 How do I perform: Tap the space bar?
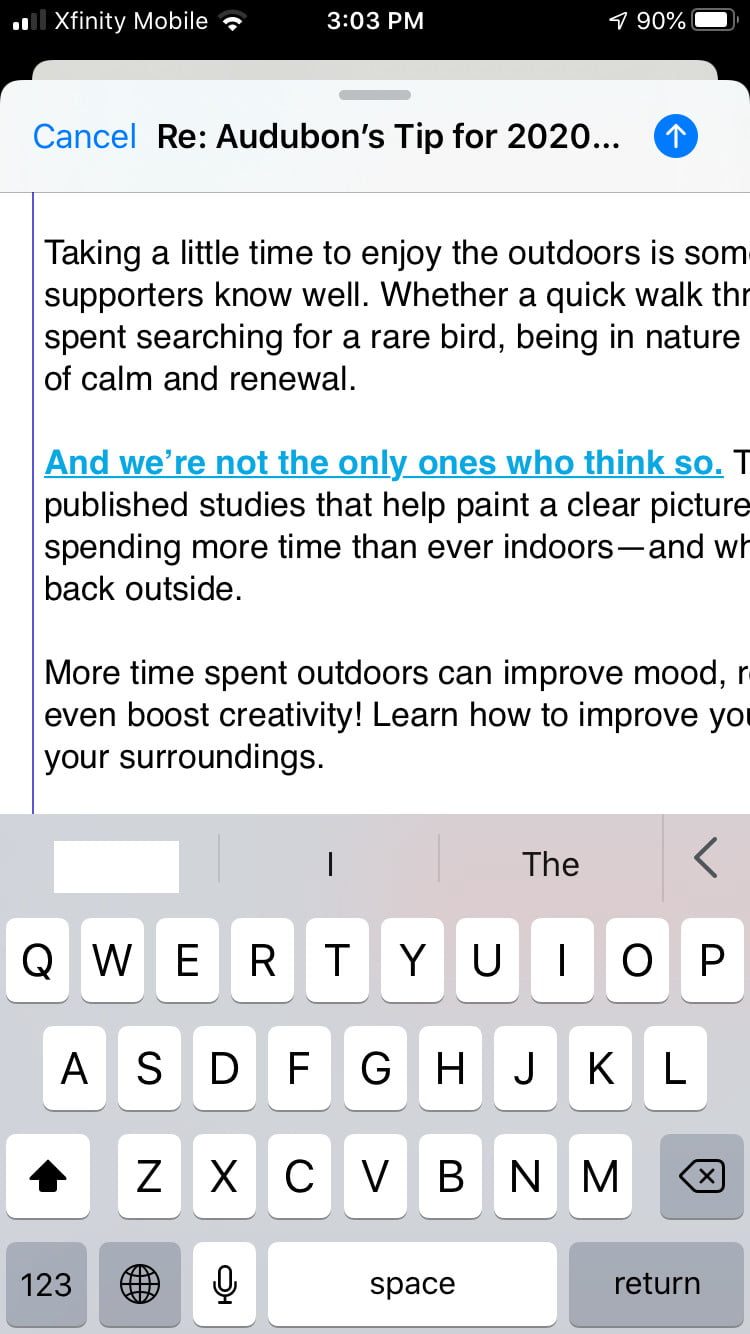coord(411,1284)
